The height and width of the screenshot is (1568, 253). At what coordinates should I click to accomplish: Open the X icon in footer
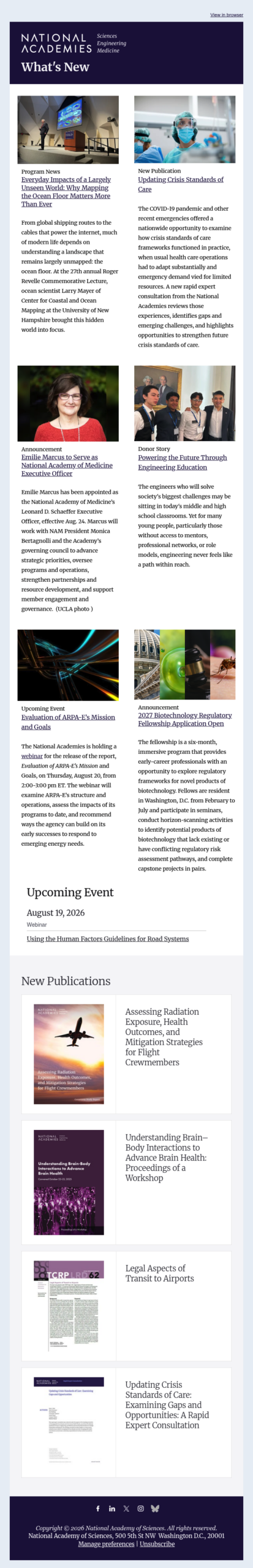click(x=126, y=1509)
